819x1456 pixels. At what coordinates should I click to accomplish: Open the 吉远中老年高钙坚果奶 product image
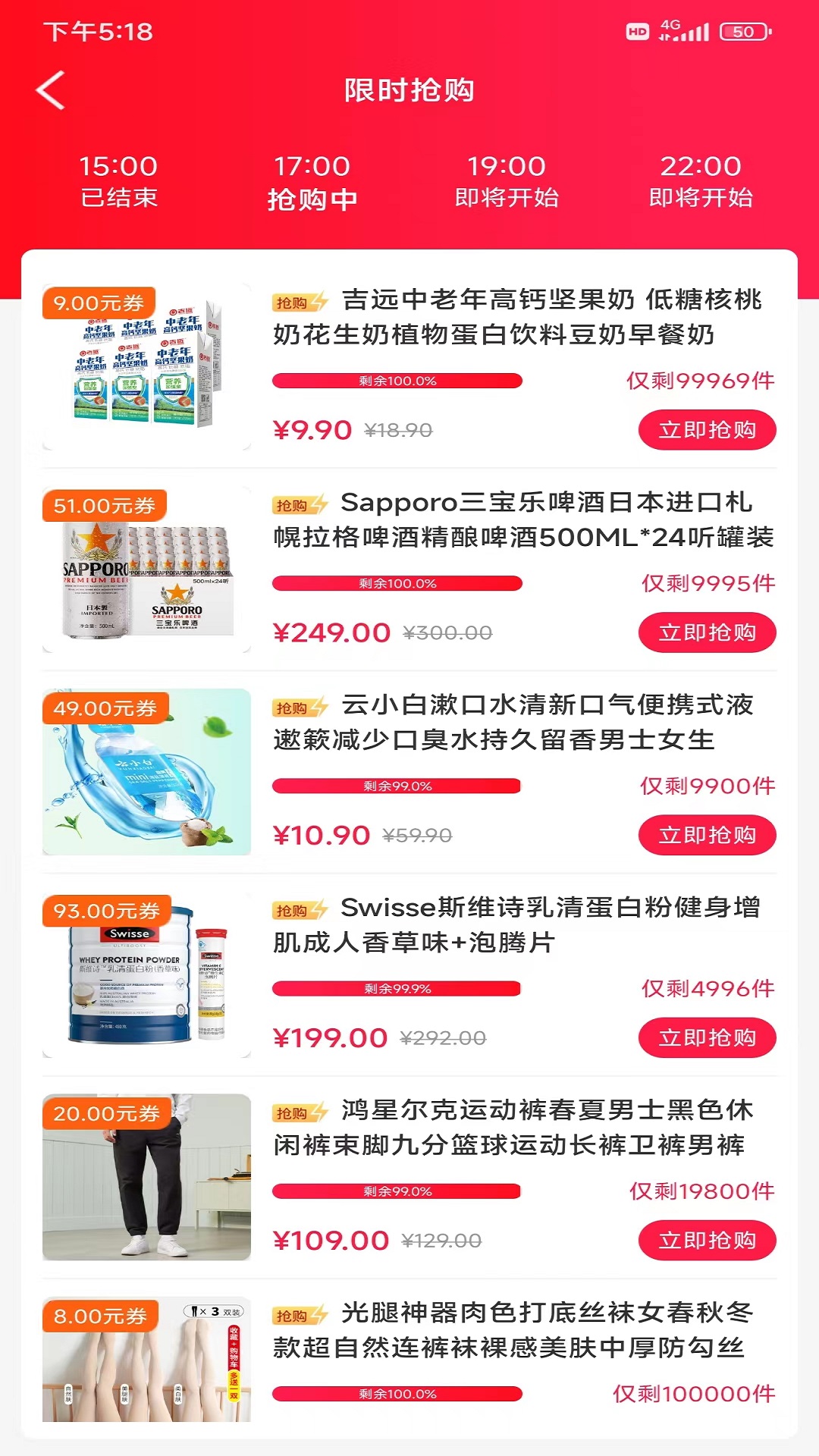(x=146, y=367)
